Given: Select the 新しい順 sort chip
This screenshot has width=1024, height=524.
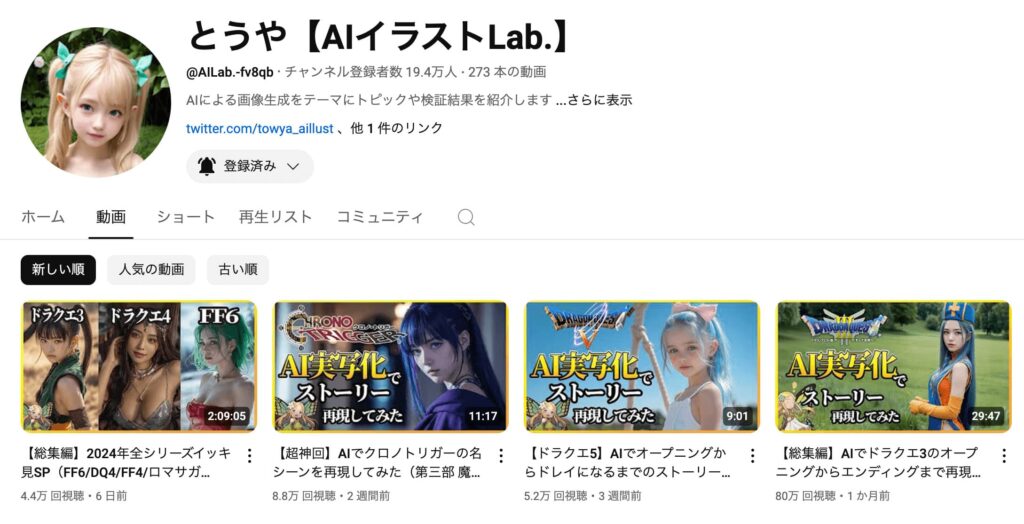Looking at the screenshot, I should click(x=59, y=270).
